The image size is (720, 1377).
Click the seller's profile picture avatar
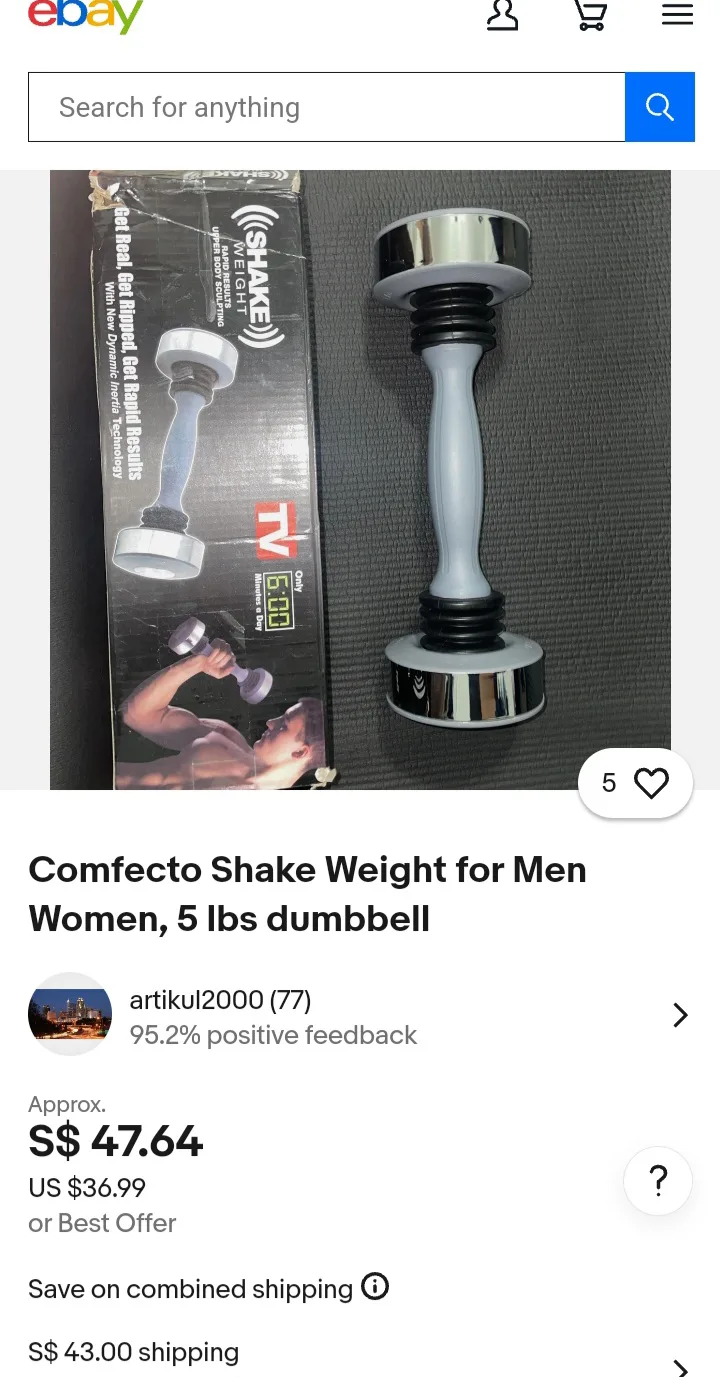point(70,1014)
